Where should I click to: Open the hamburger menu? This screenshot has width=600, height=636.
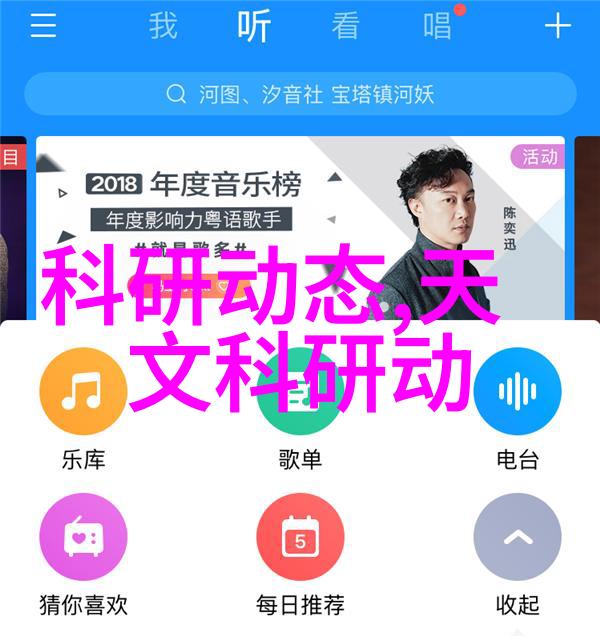43,27
